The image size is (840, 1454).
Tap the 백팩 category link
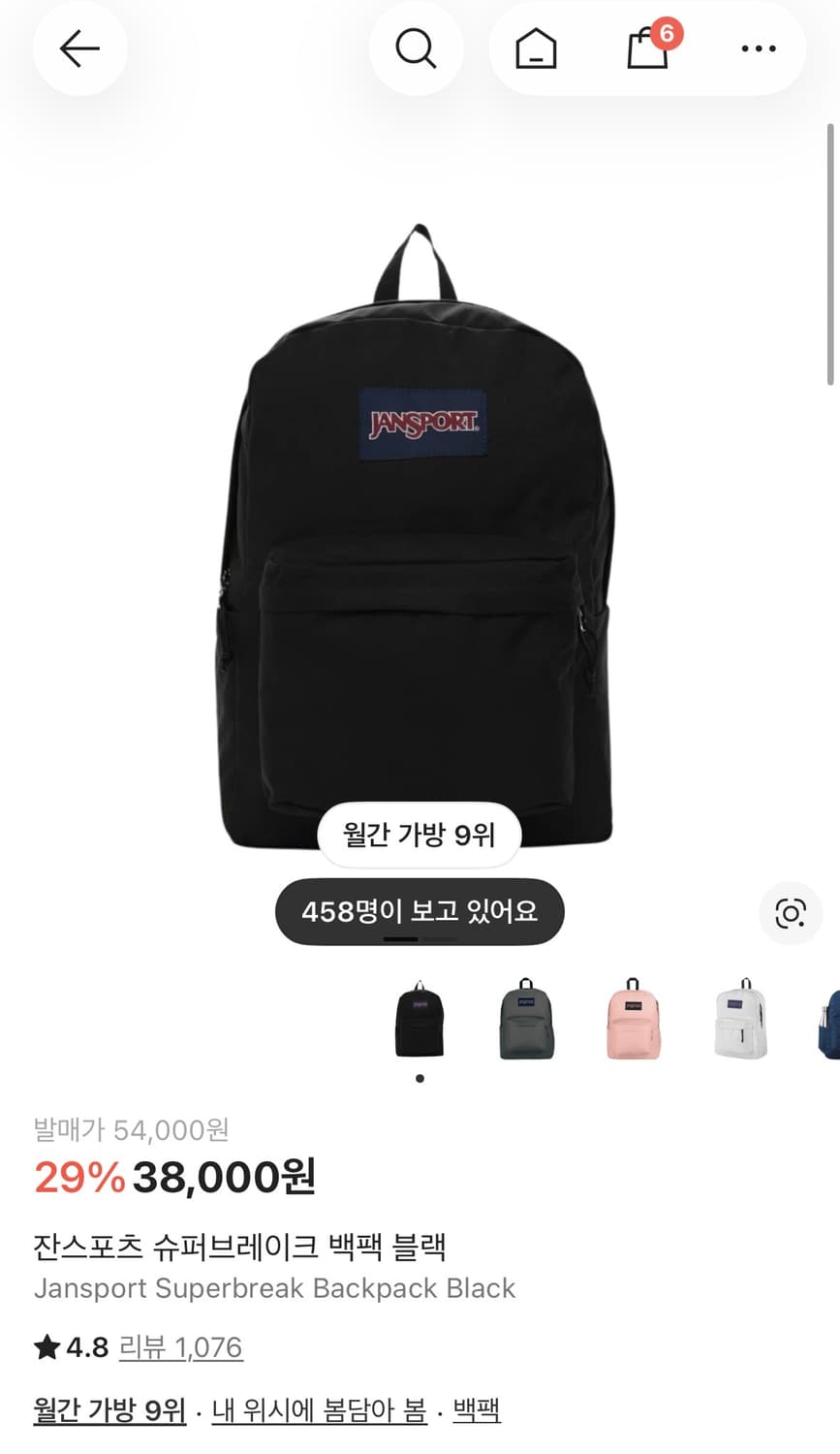[x=474, y=1410]
